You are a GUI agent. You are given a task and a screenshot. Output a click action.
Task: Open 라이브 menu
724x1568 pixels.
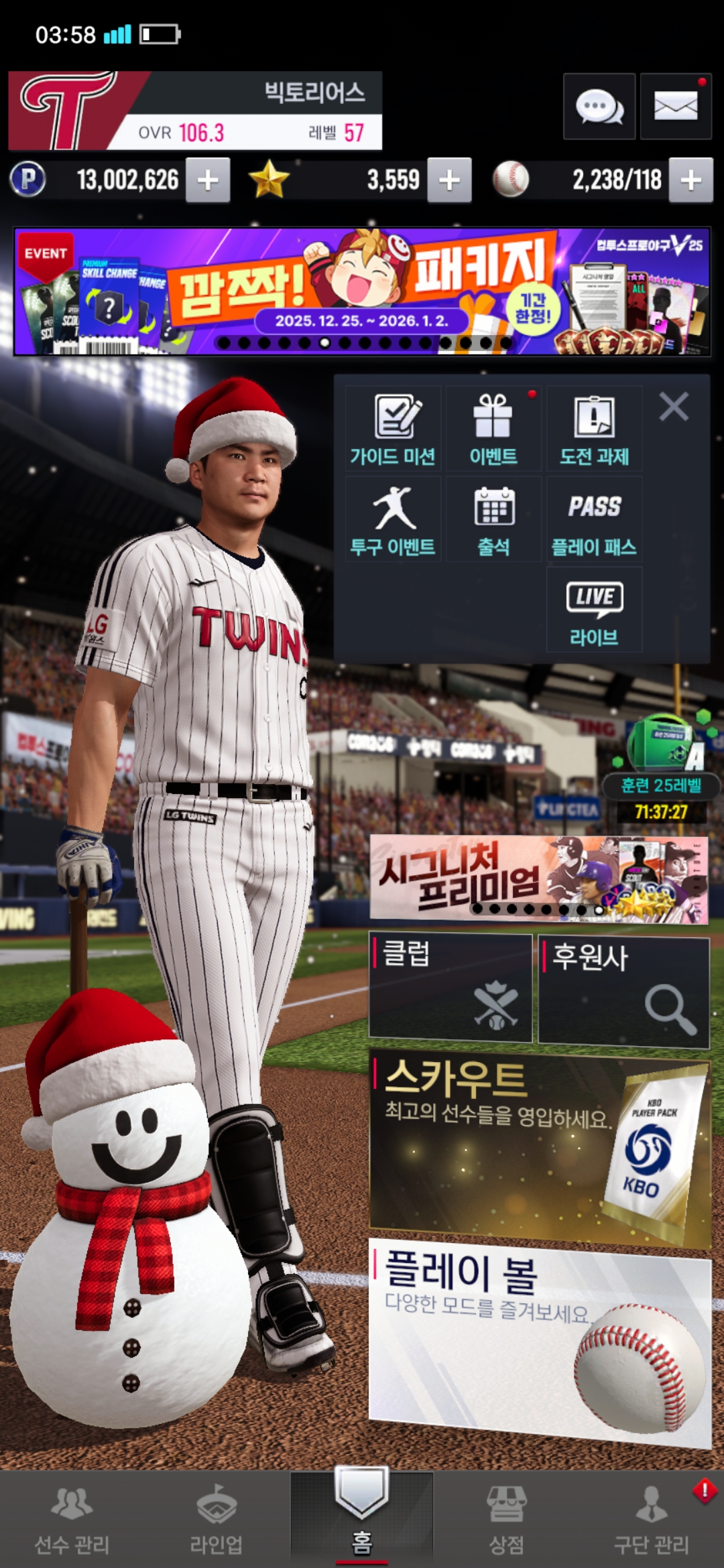(594, 610)
